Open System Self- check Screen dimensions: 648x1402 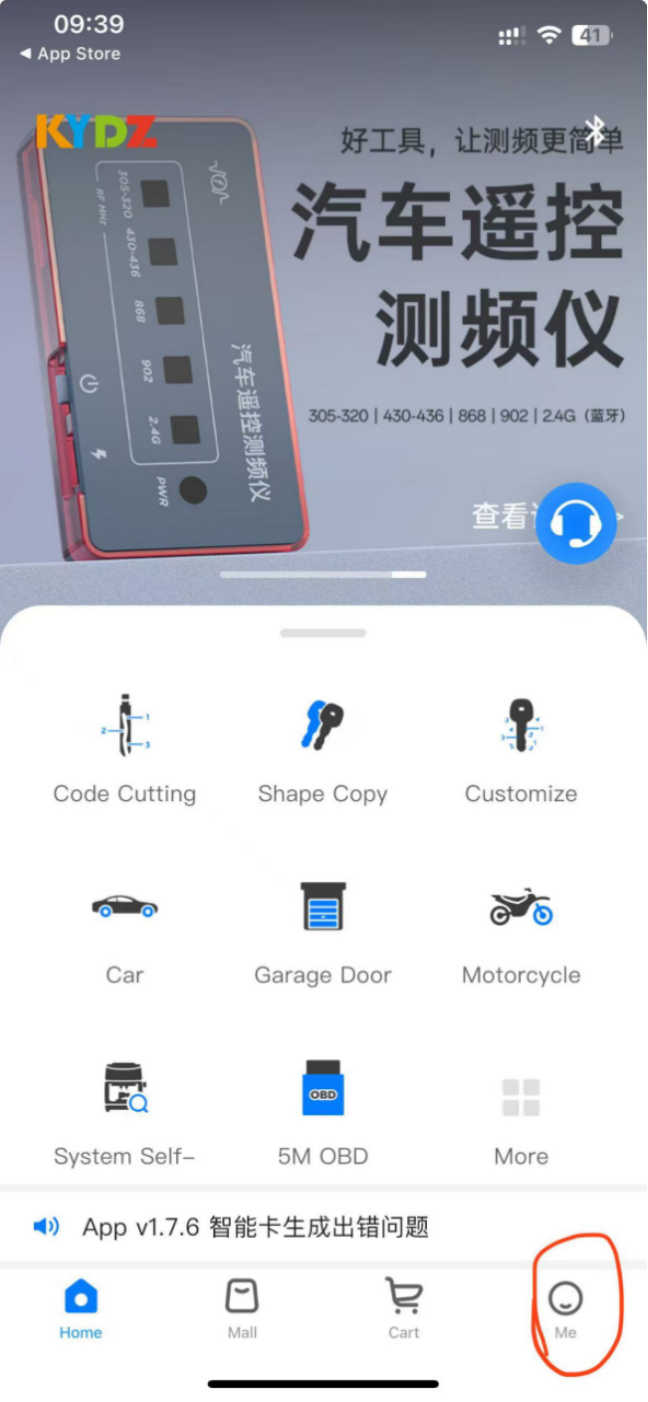125,1113
